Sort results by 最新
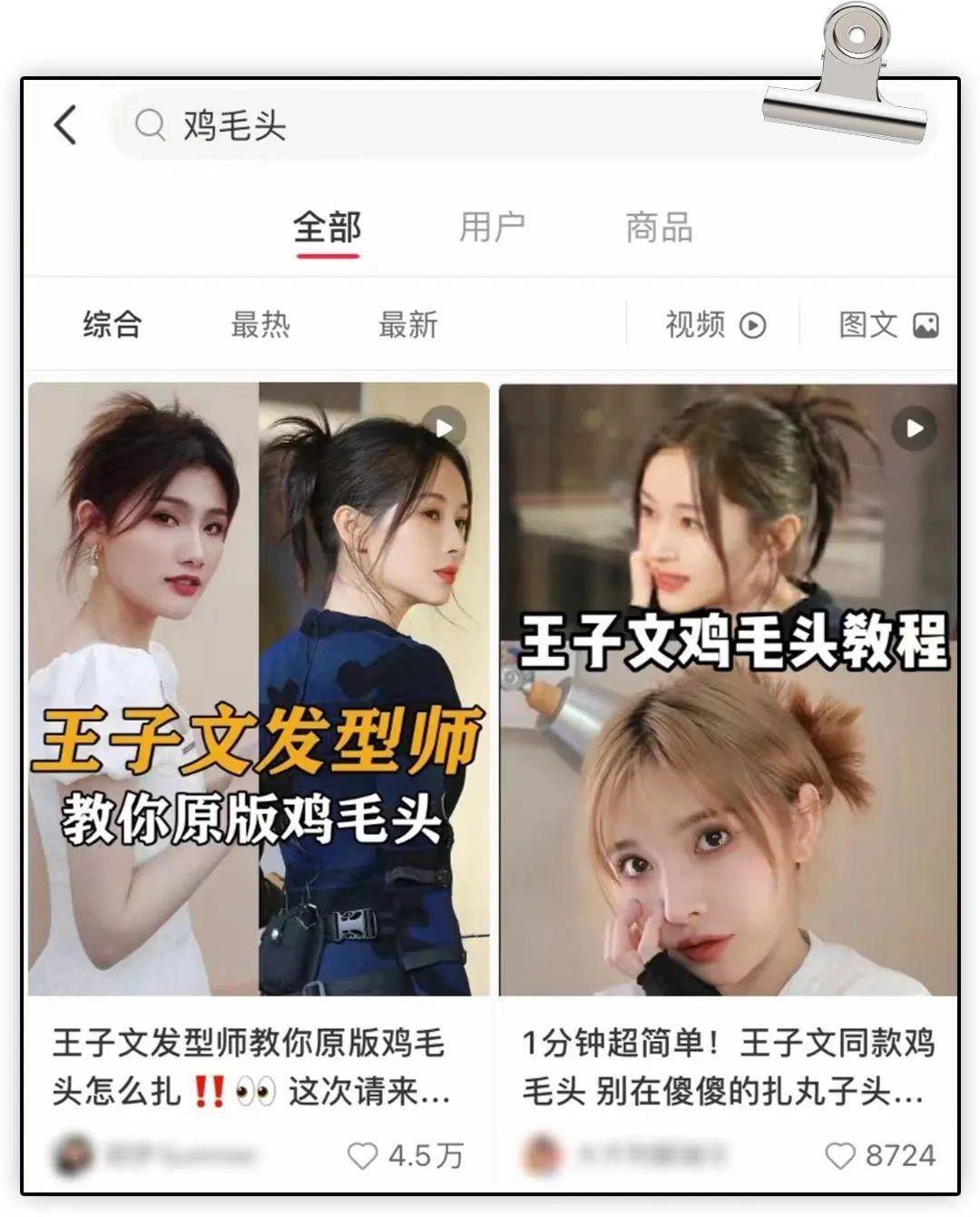The image size is (980, 1217). (407, 324)
